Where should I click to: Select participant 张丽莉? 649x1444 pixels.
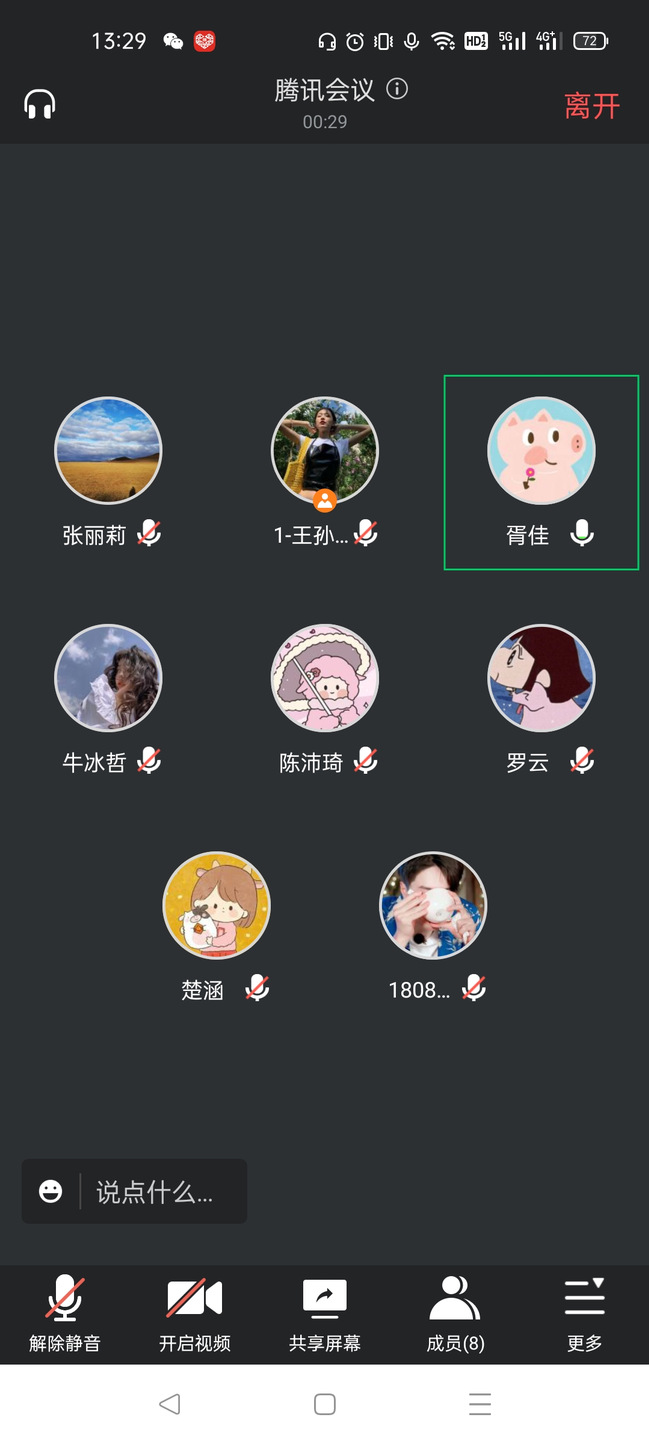click(108, 450)
